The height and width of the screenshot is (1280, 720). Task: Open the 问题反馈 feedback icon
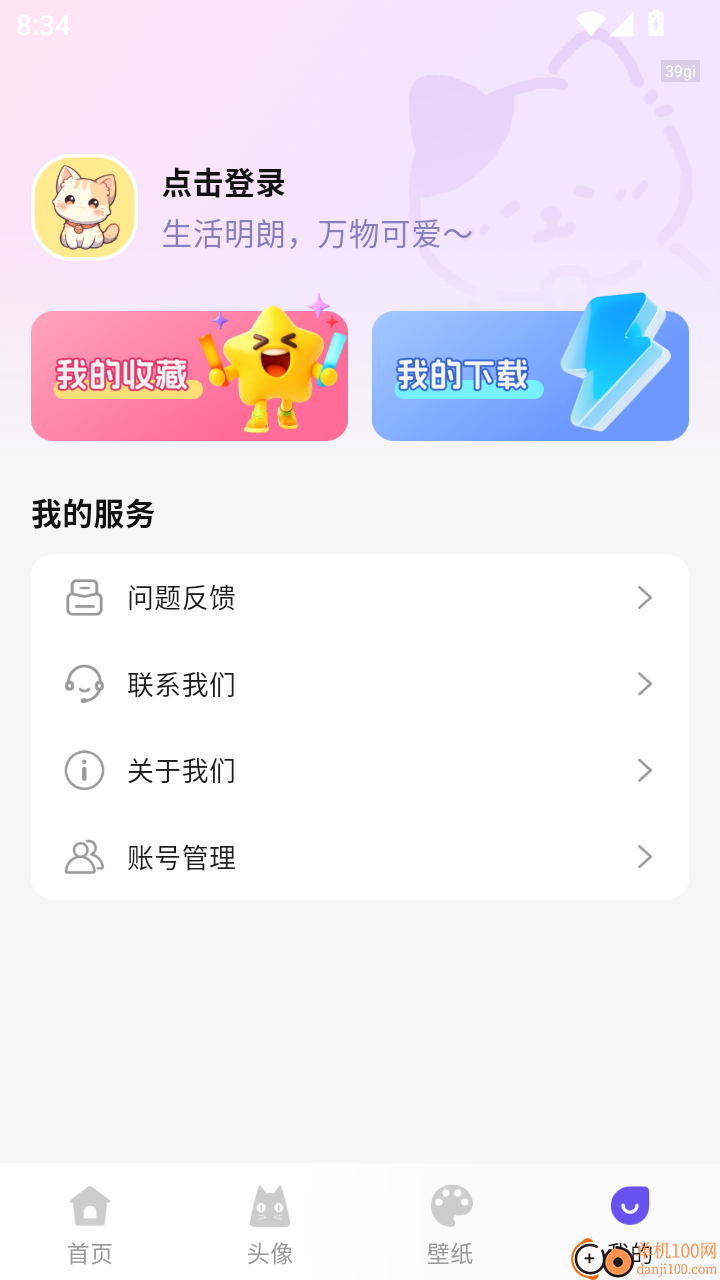[85, 598]
